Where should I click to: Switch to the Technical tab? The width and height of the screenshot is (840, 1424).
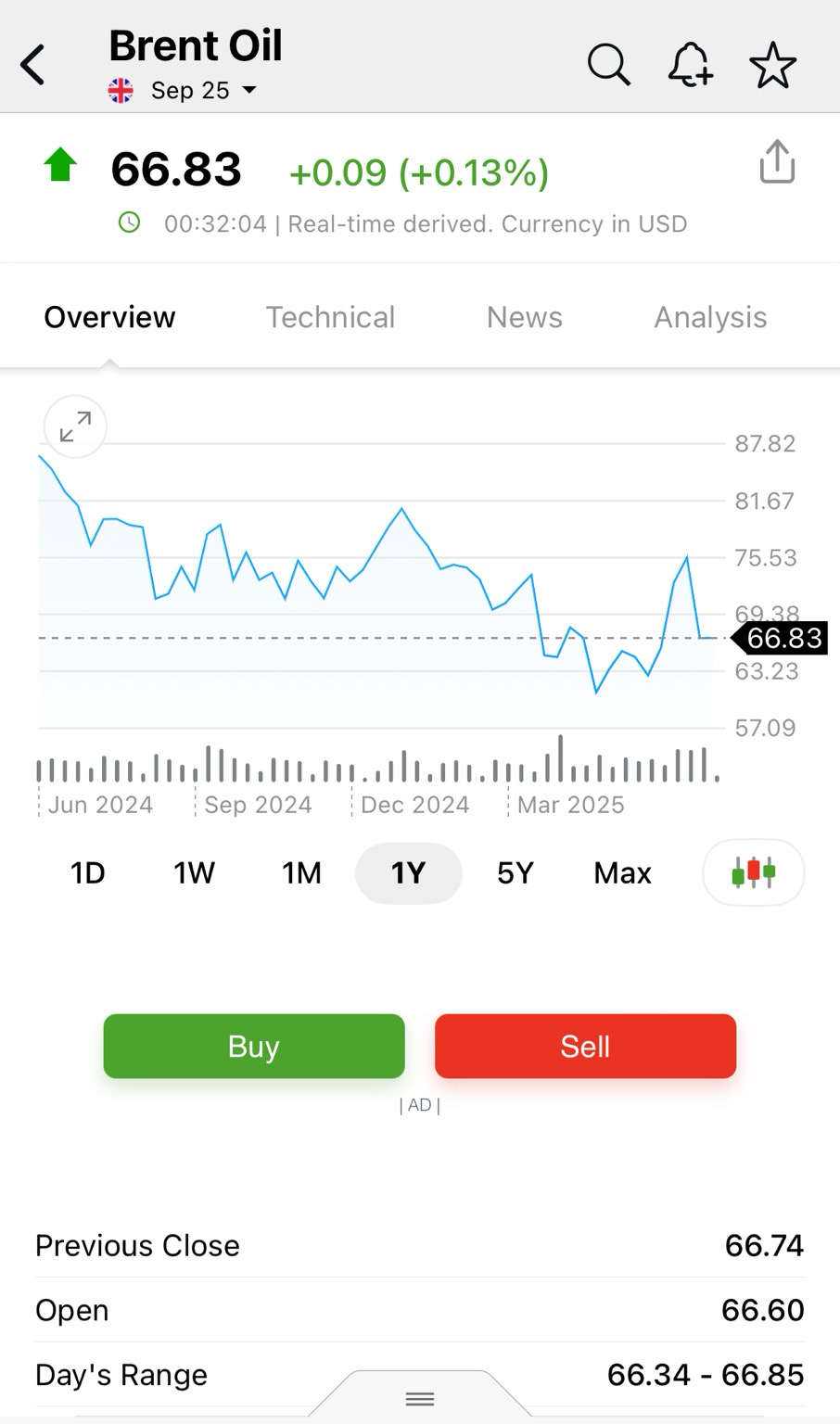(x=331, y=317)
